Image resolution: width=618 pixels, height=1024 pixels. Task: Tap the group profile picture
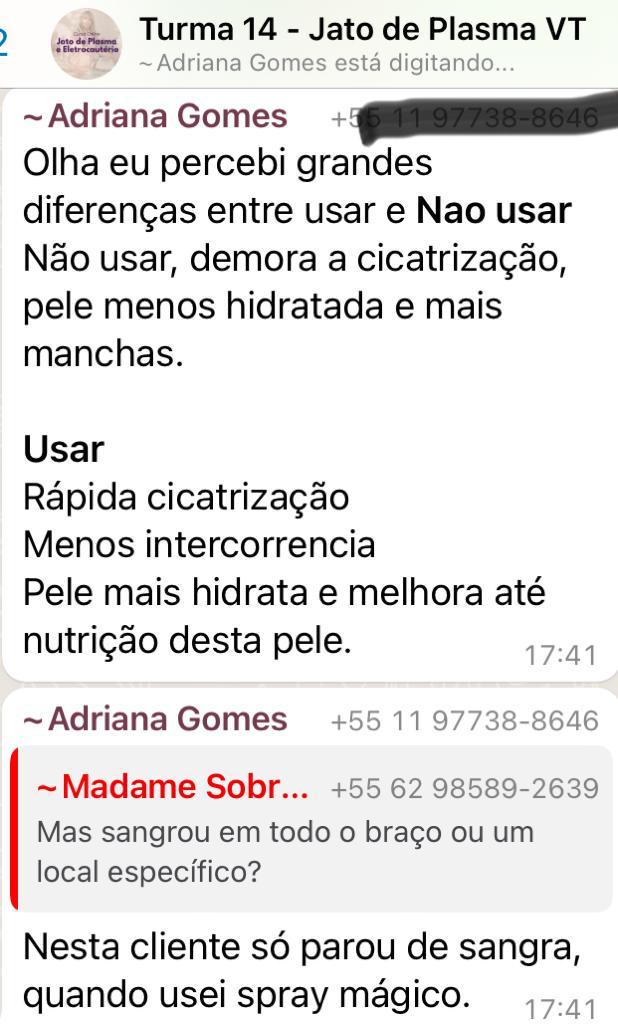(x=86, y=44)
